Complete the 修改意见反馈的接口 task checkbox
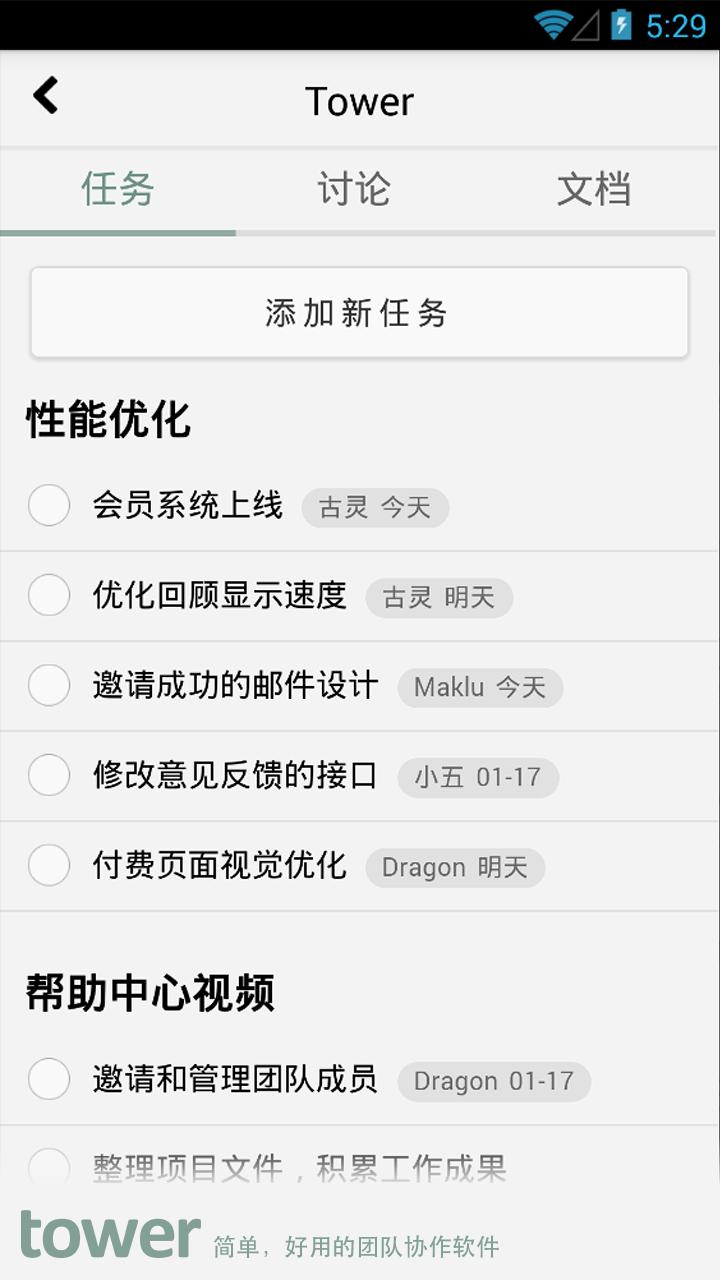 coord(49,775)
